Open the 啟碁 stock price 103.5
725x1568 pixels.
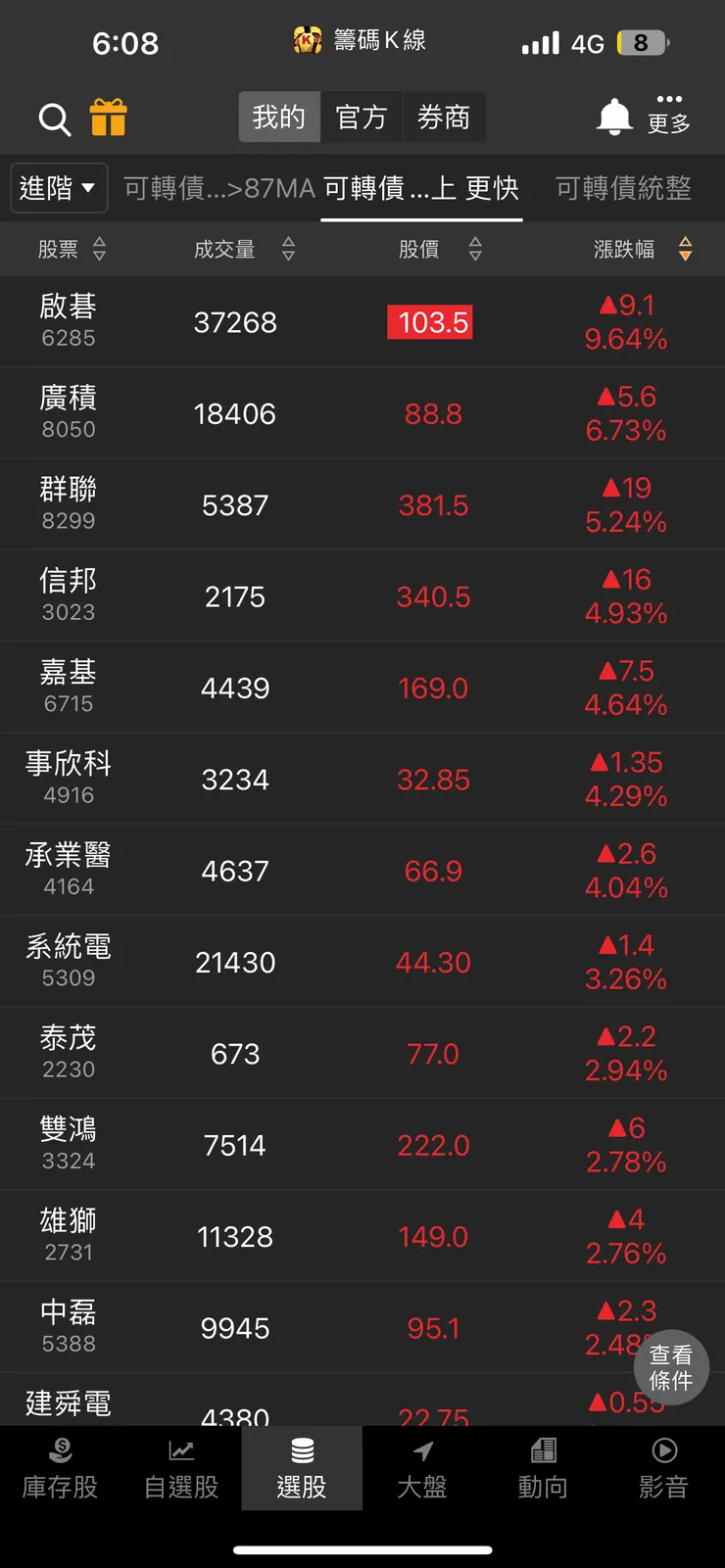click(x=430, y=322)
